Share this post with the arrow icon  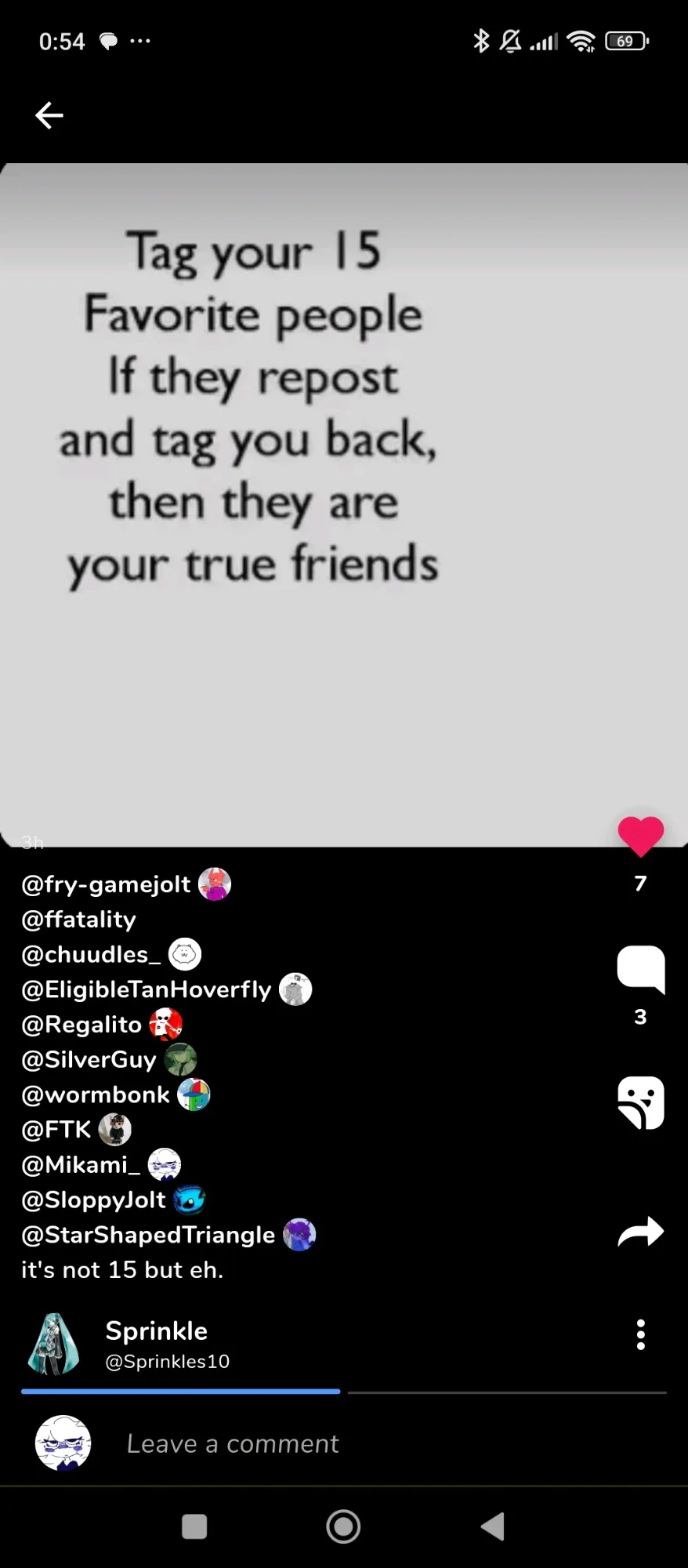(x=640, y=1231)
